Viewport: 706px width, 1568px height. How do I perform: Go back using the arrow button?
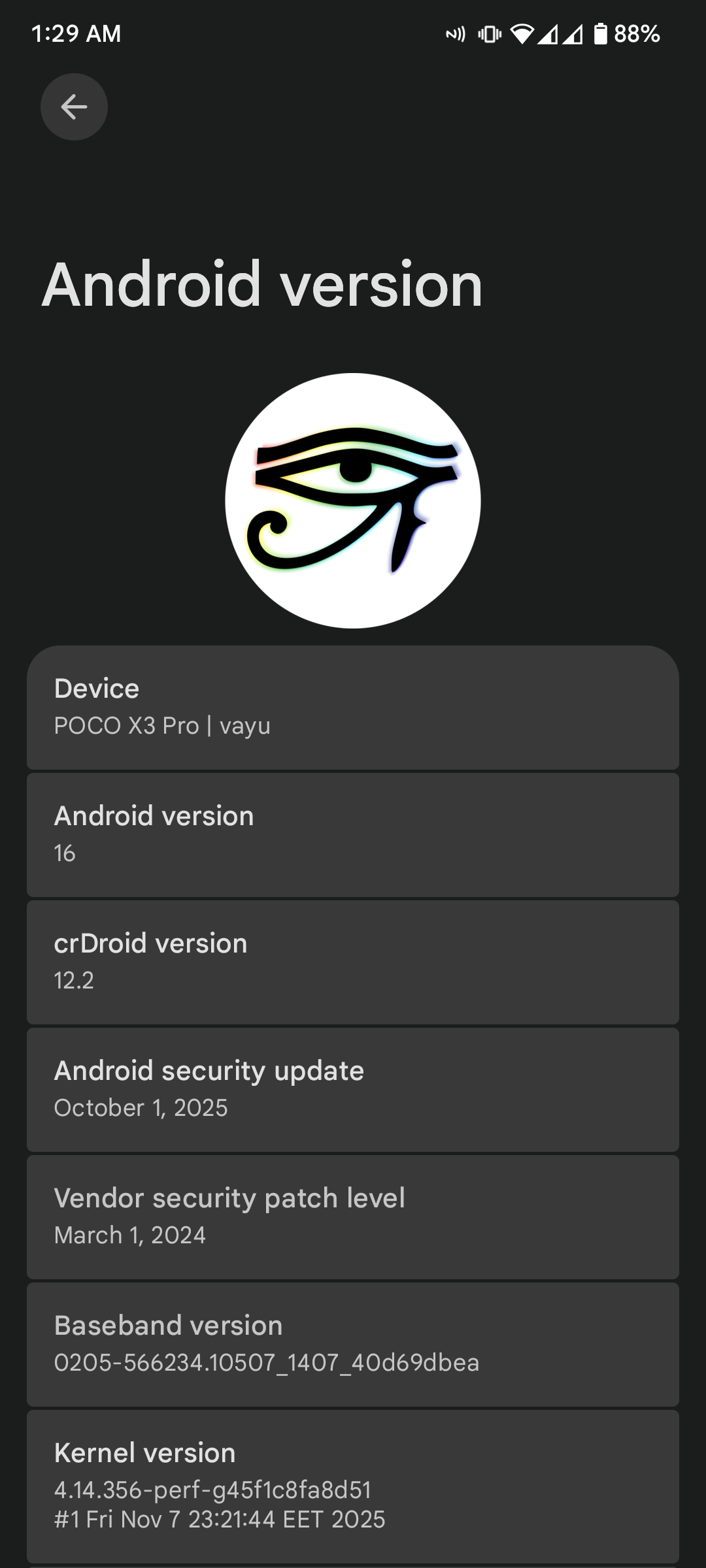pos(74,106)
